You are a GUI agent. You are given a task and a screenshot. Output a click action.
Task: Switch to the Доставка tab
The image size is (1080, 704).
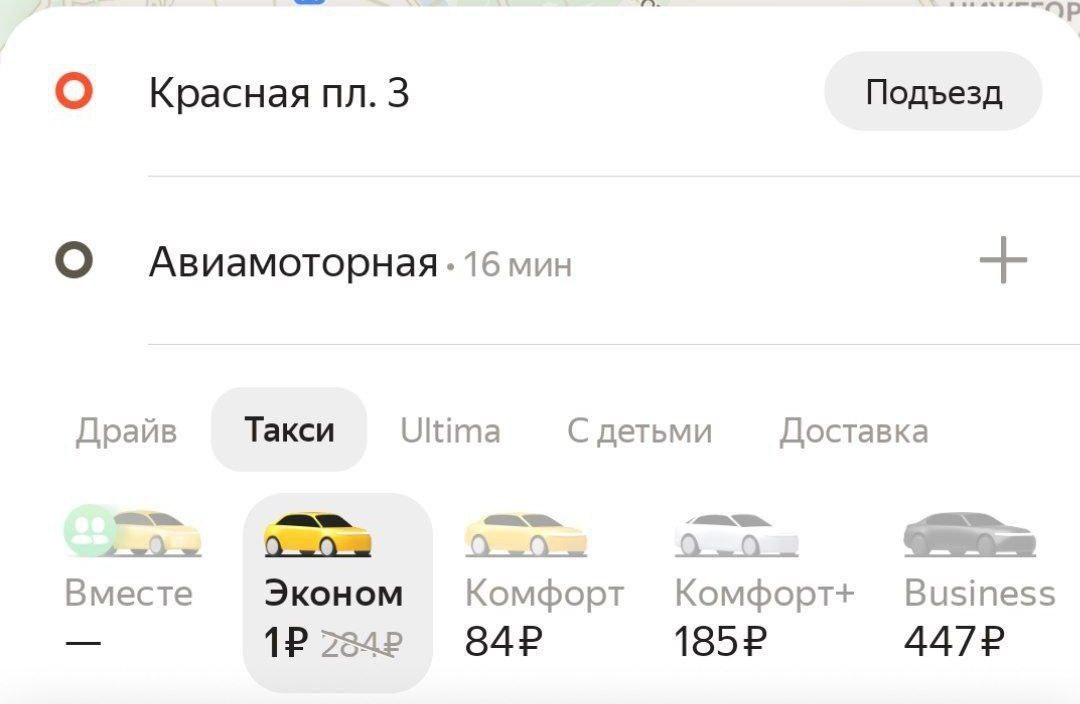click(x=853, y=431)
